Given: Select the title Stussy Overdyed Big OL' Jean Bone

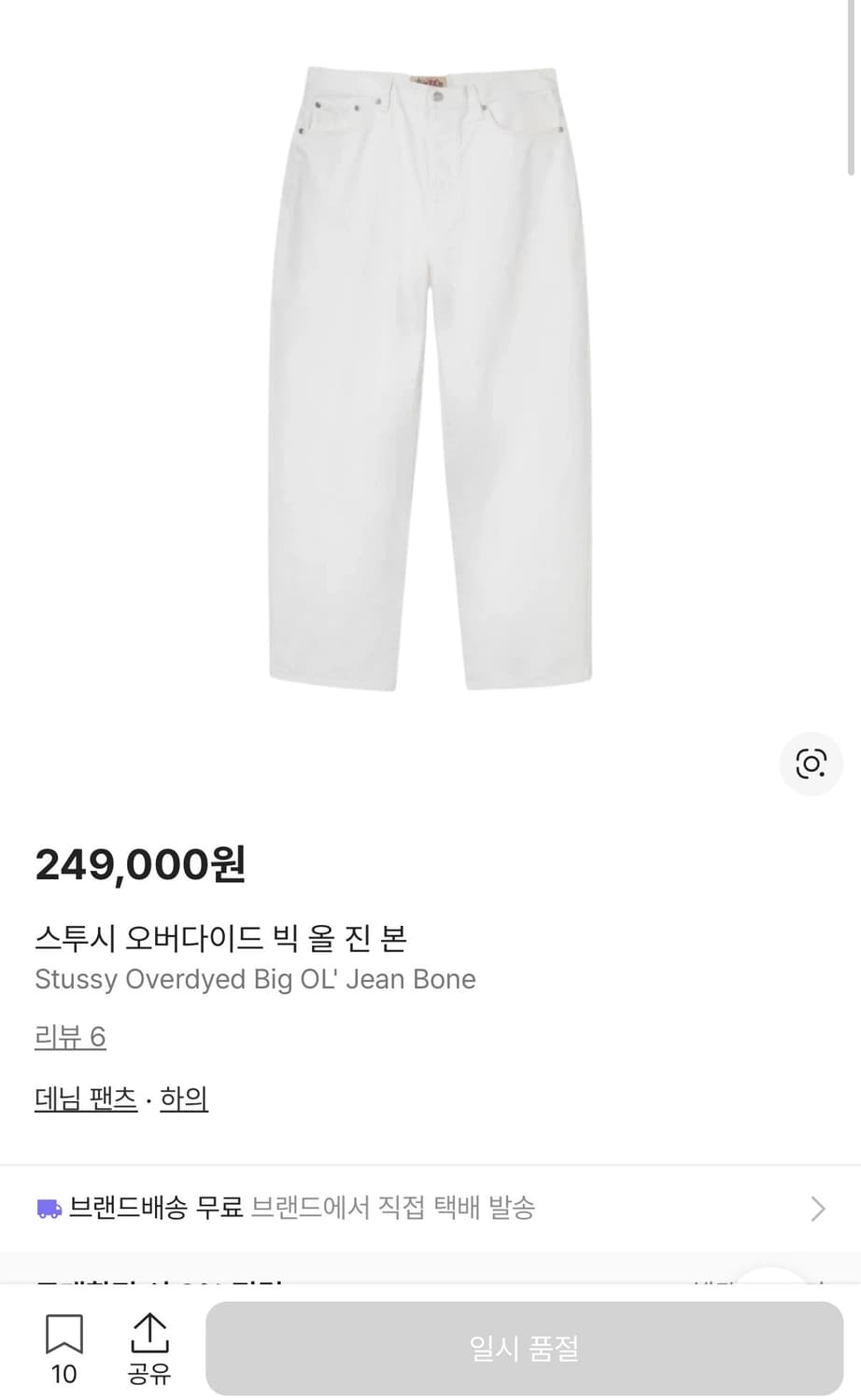Looking at the screenshot, I should pyautogui.click(x=255, y=979).
